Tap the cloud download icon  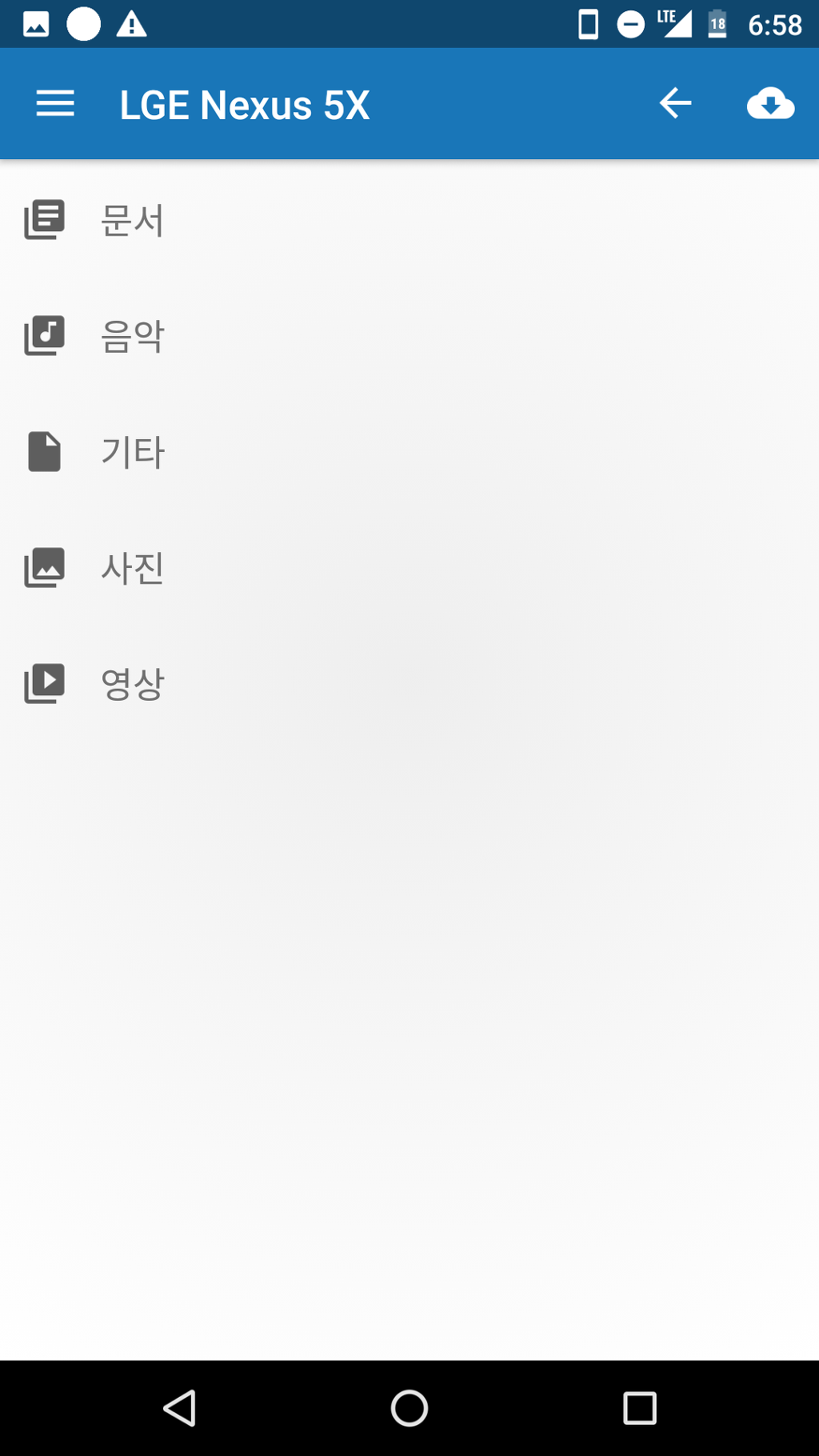pos(770,103)
